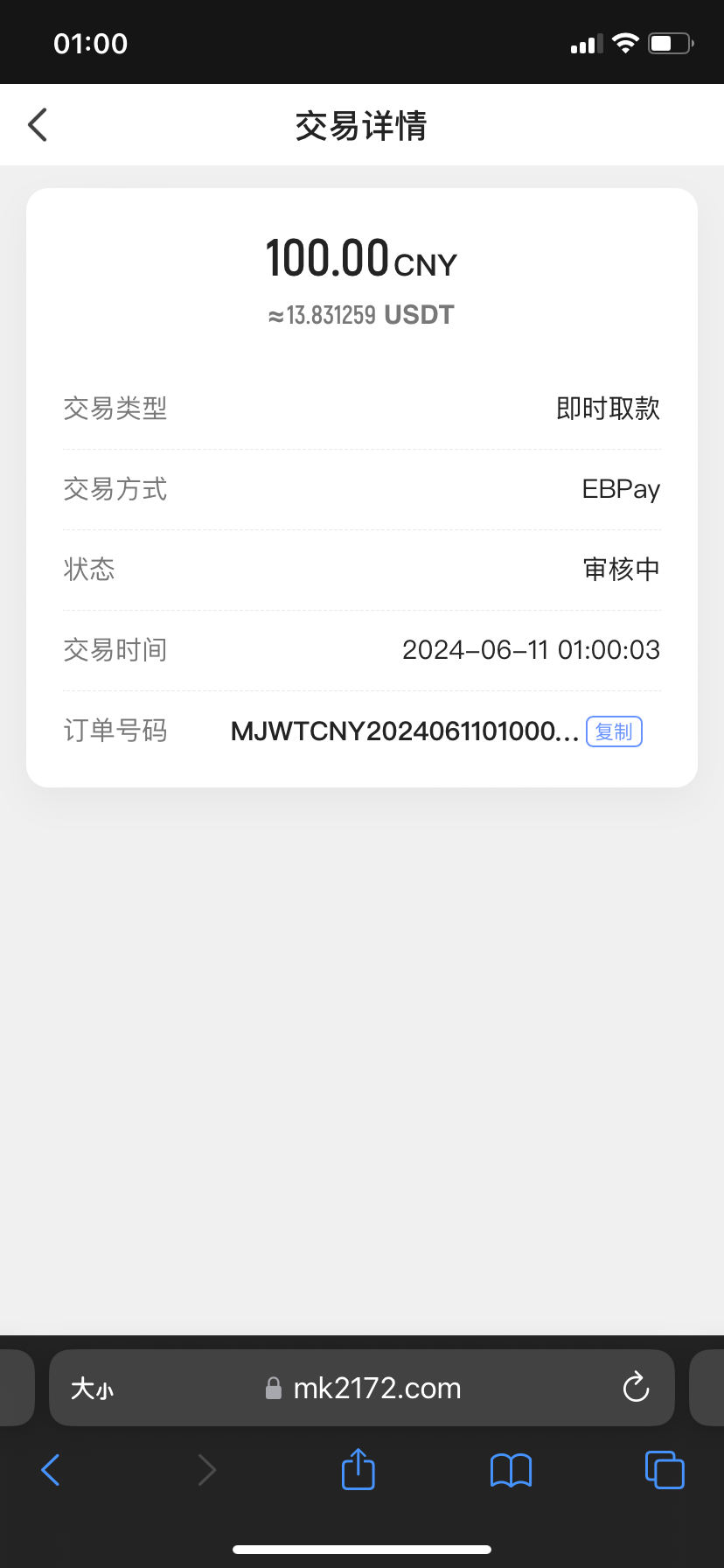
Task: Tap the forward navigation arrow
Action: [x=206, y=1470]
